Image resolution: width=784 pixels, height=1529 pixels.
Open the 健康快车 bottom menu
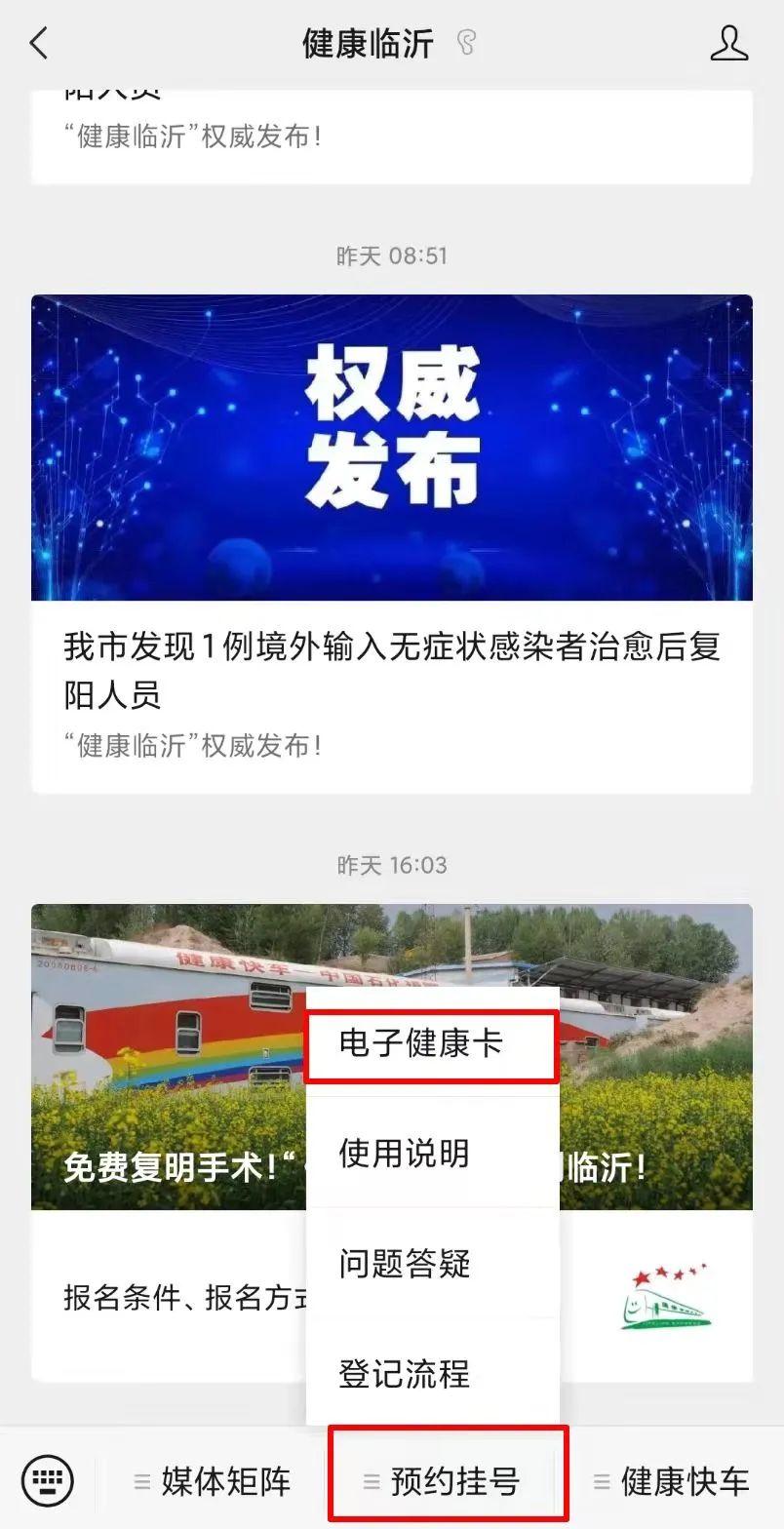click(674, 1482)
